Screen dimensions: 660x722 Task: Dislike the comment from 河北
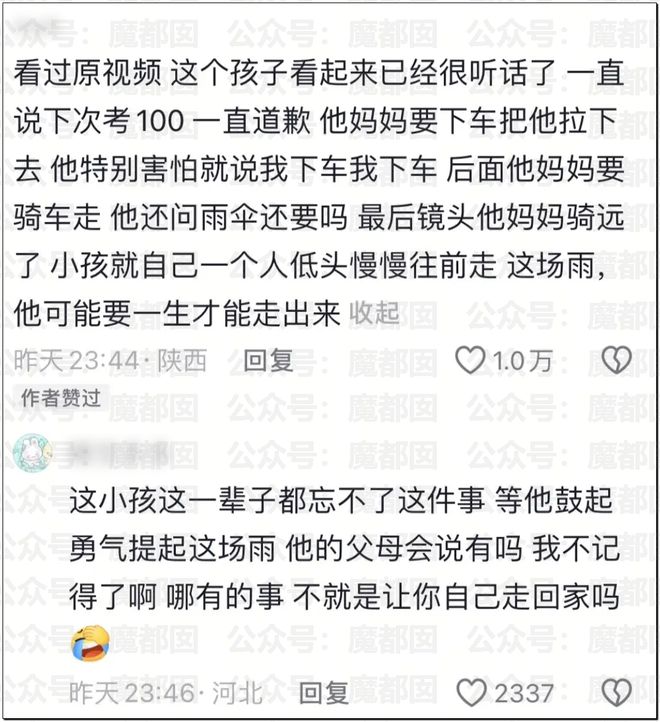point(614,691)
